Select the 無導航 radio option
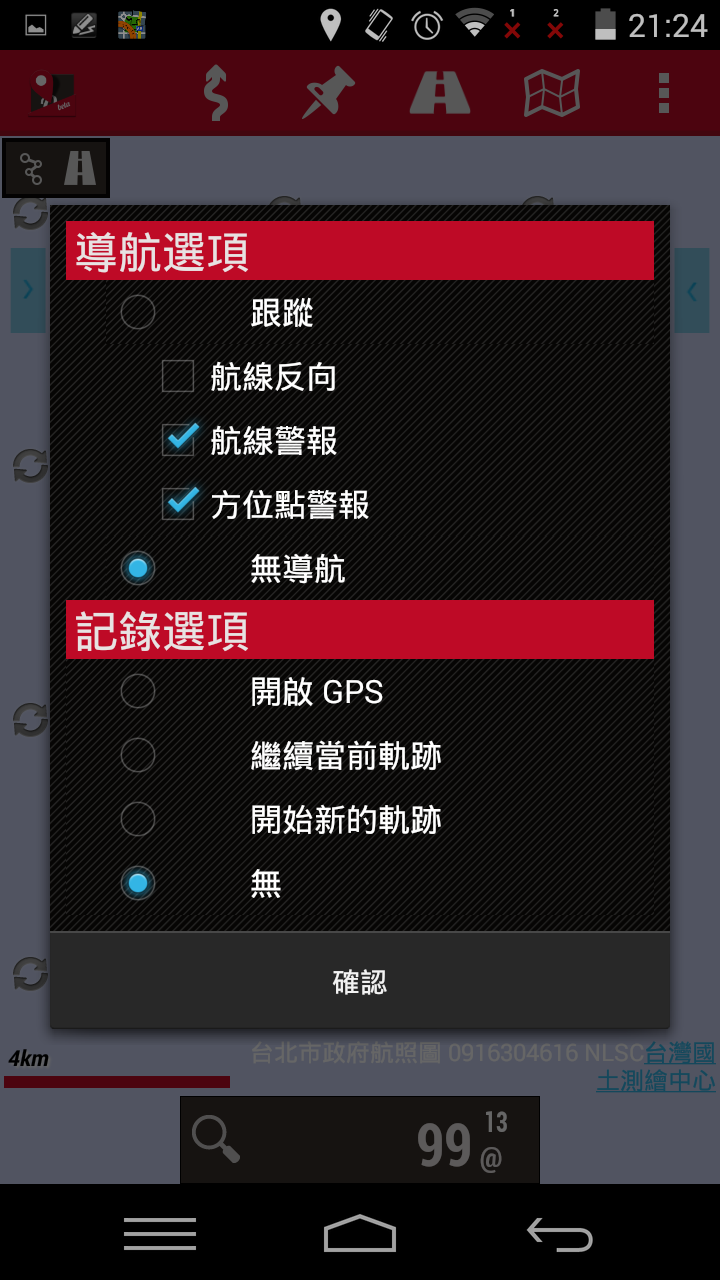 [138, 568]
